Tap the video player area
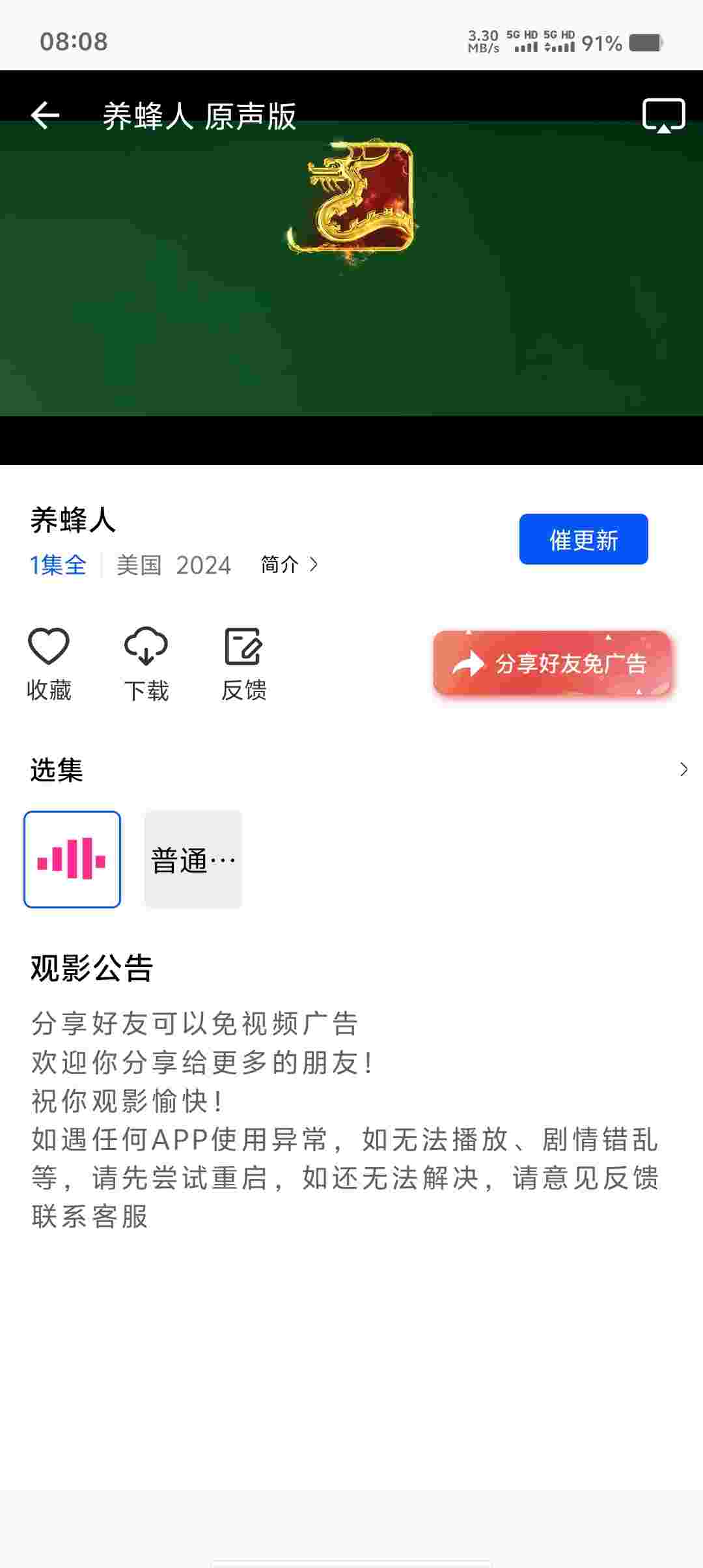This screenshot has height=1568, width=703. click(351, 273)
